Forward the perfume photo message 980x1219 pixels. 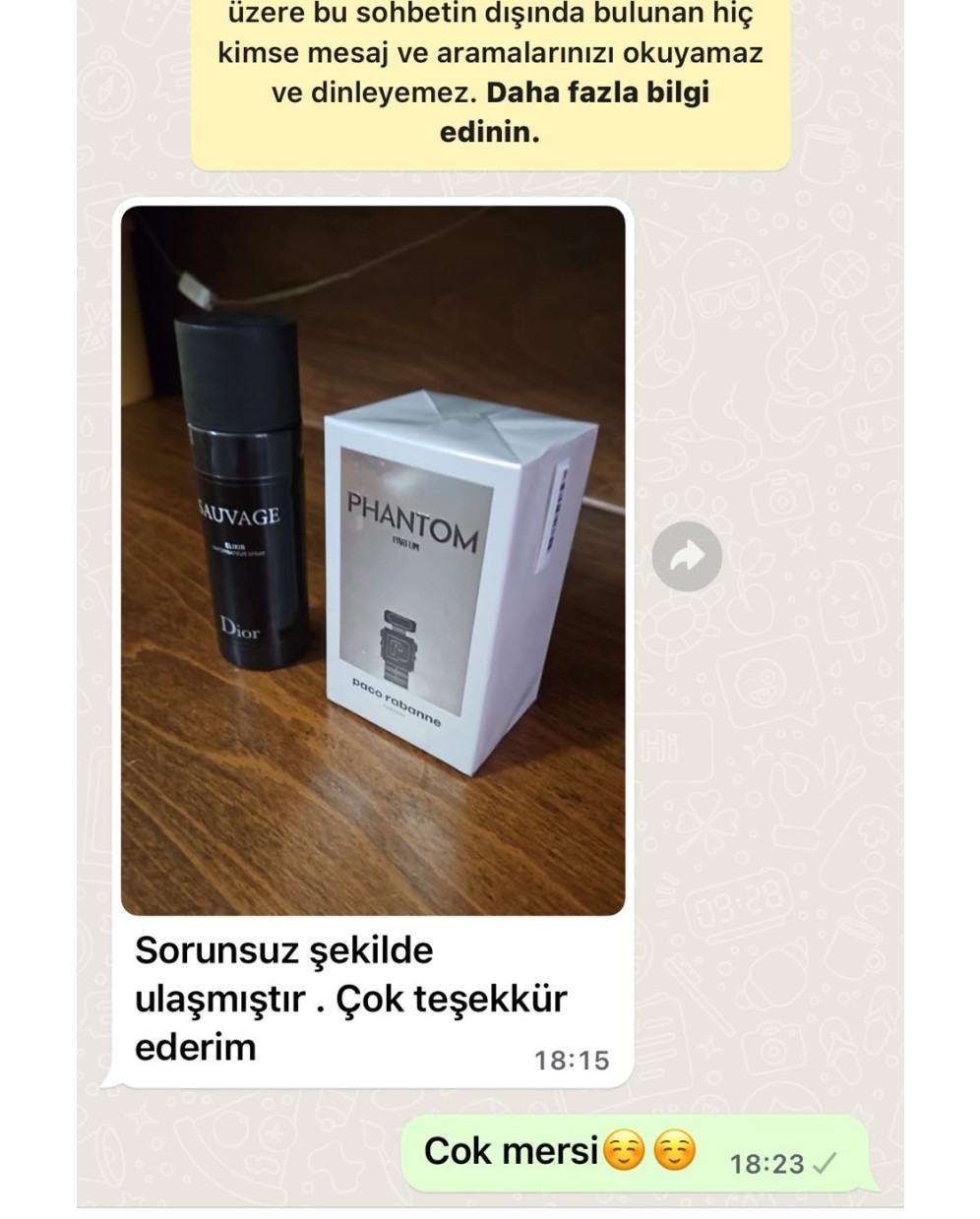point(687,557)
